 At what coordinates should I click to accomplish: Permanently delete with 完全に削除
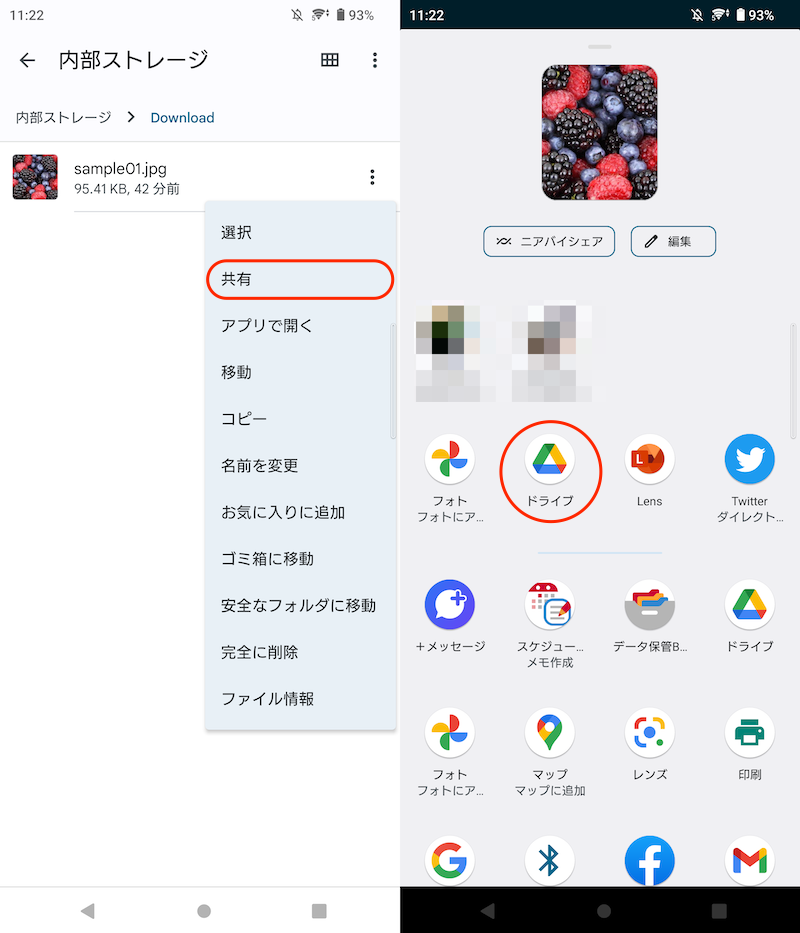(259, 652)
